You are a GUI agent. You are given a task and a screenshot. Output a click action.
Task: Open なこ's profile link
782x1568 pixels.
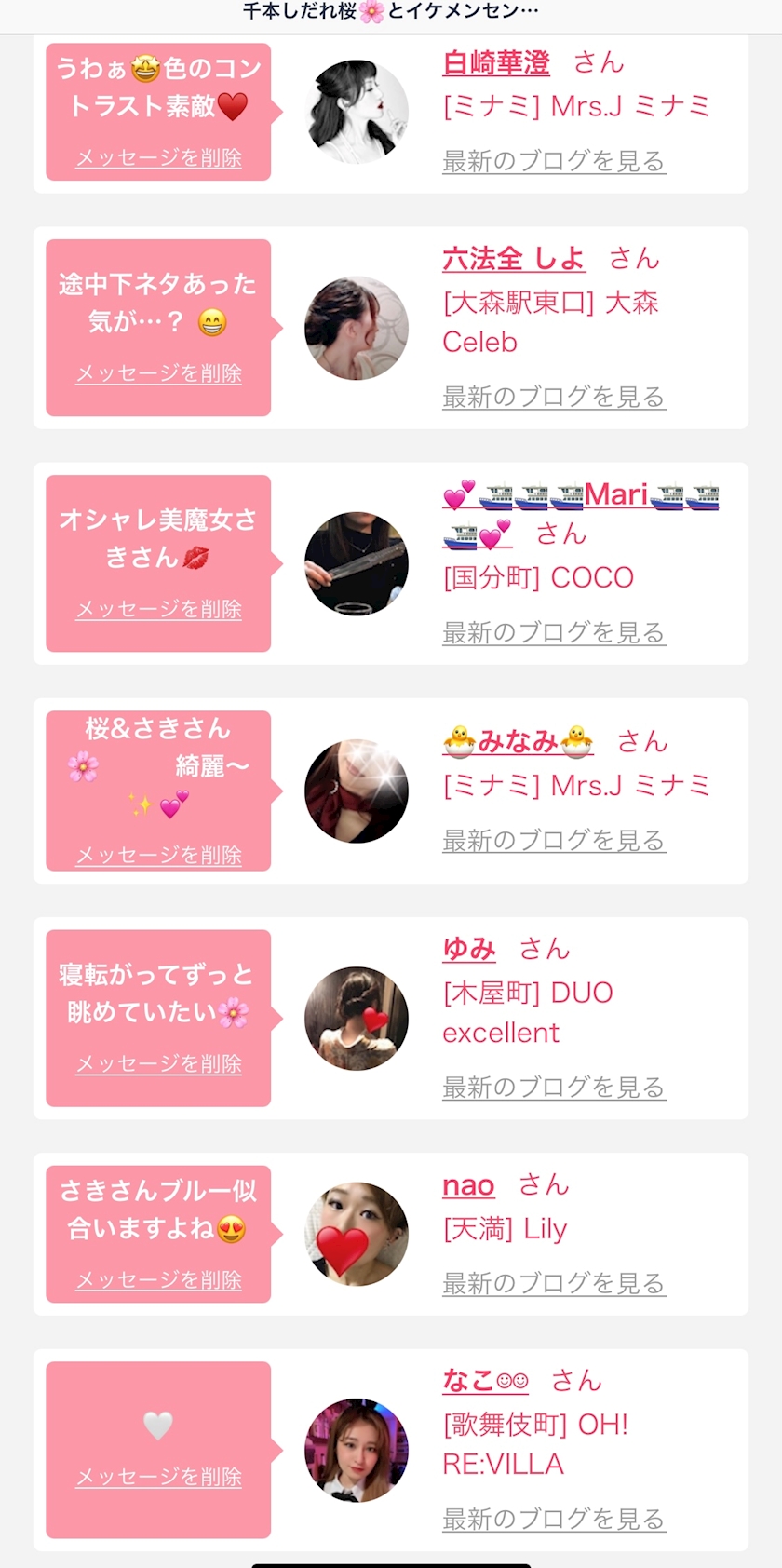click(x=484, y=1381)
